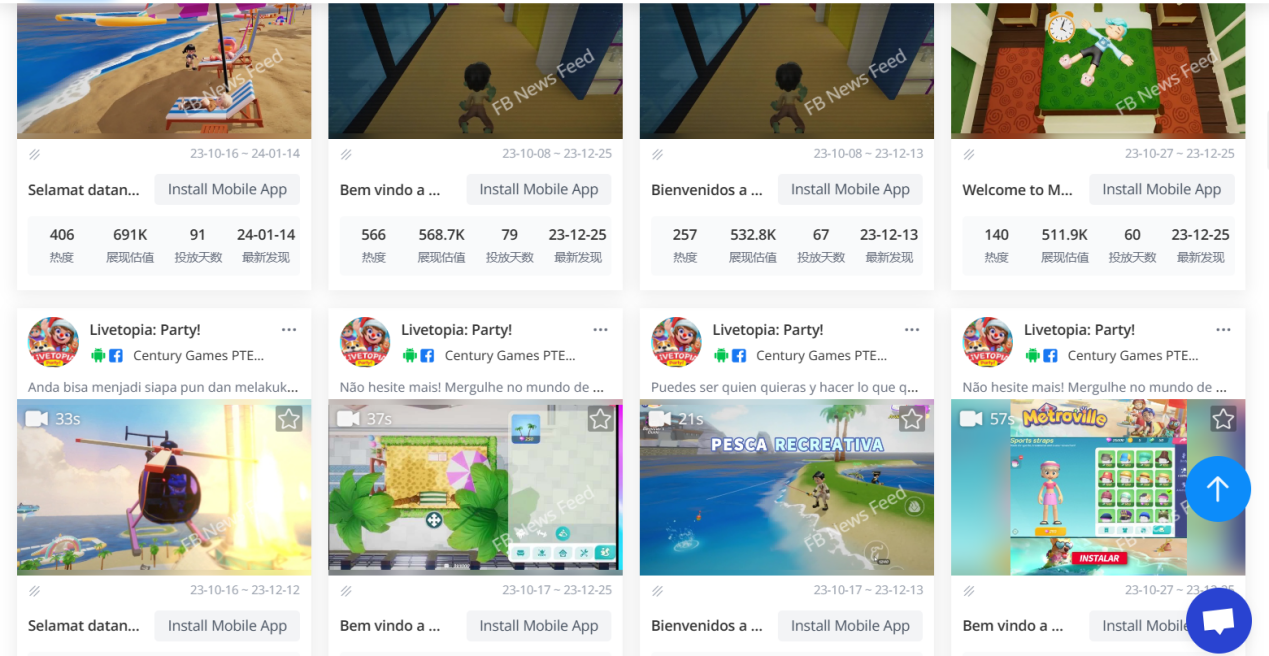
Task: Tap Install Mobile App beside heat value 406
Action: click(x=227, y=189)
